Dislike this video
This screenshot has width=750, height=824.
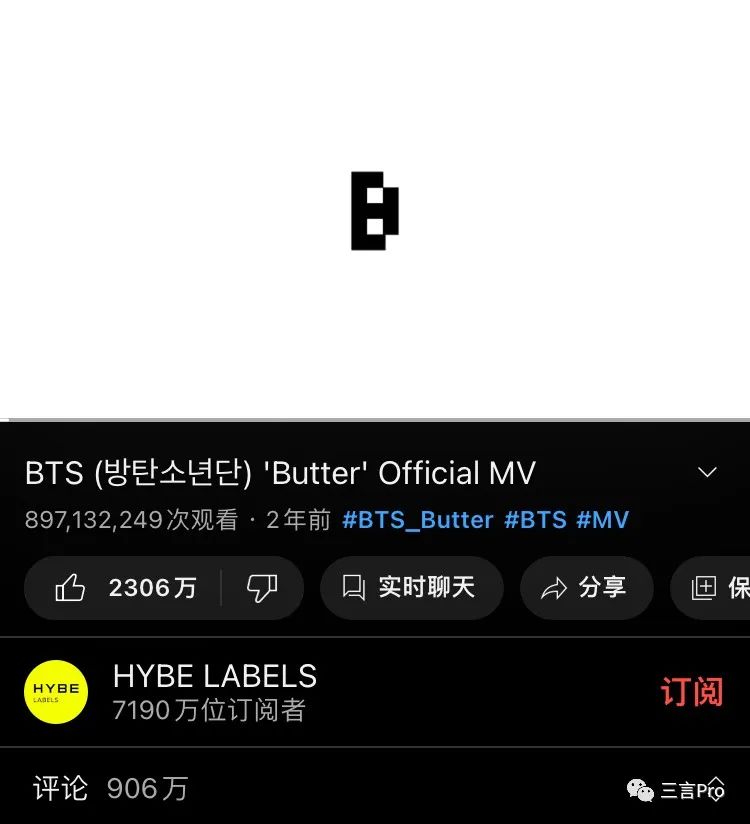262,588
